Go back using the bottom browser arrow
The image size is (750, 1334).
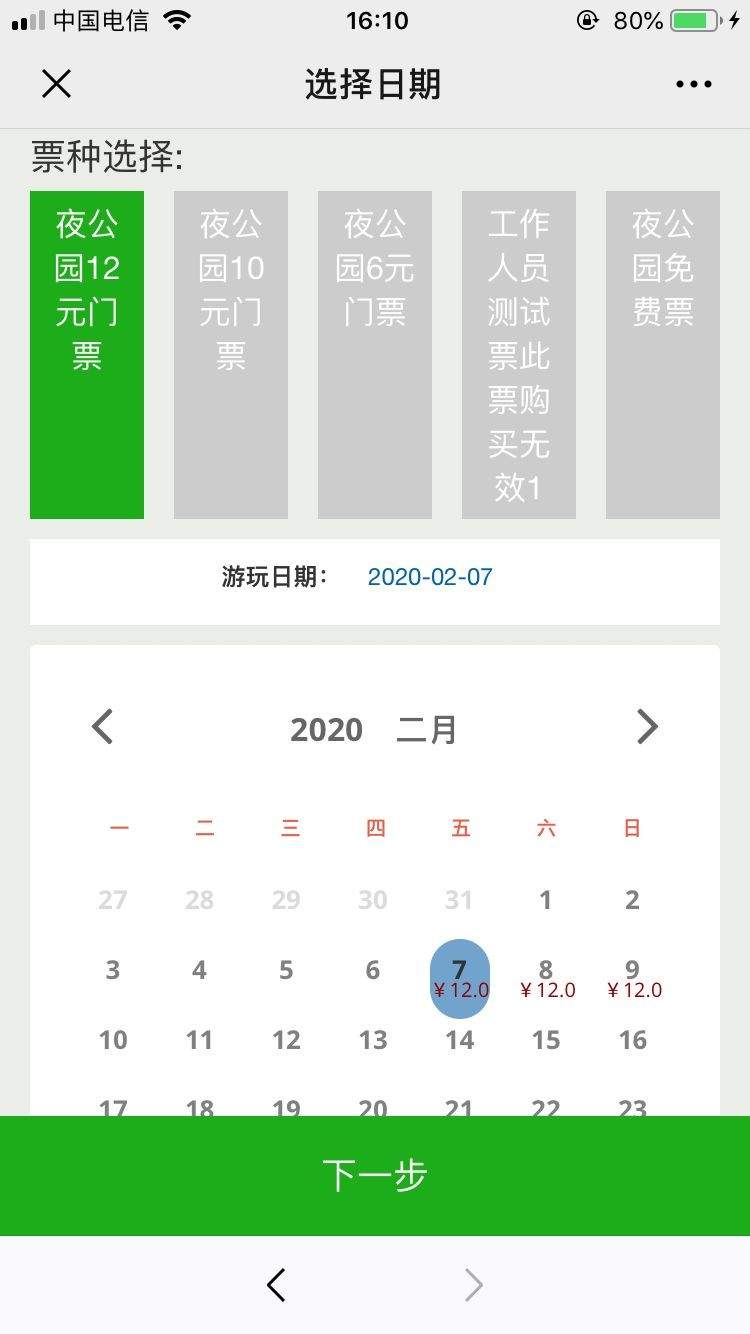tap(277, 1285)
